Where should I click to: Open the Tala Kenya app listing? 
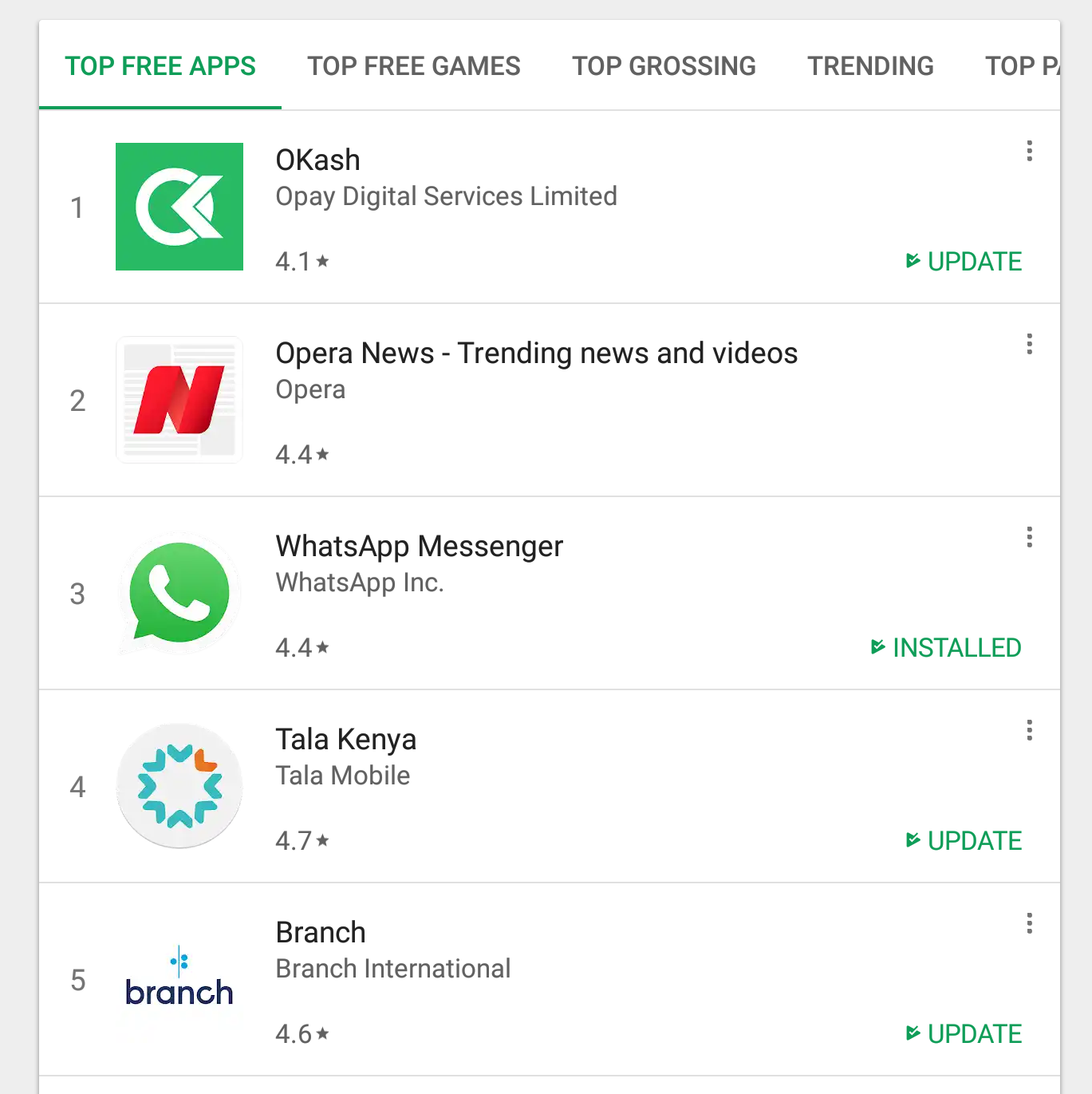[345, 740]
